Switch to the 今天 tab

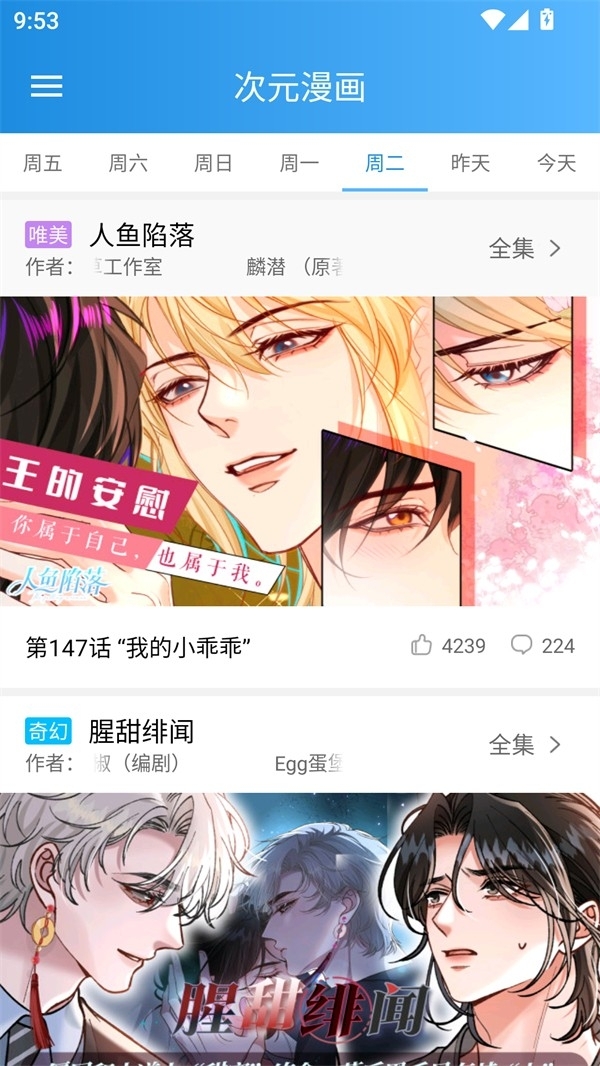(556, 163)
